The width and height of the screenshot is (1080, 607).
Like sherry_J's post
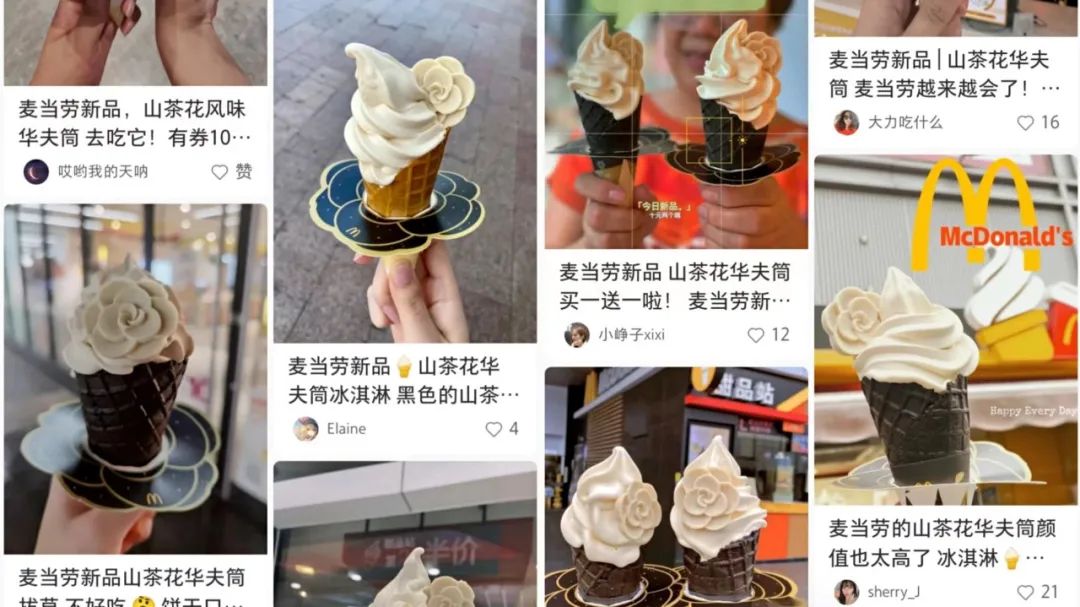(1026, 592)
